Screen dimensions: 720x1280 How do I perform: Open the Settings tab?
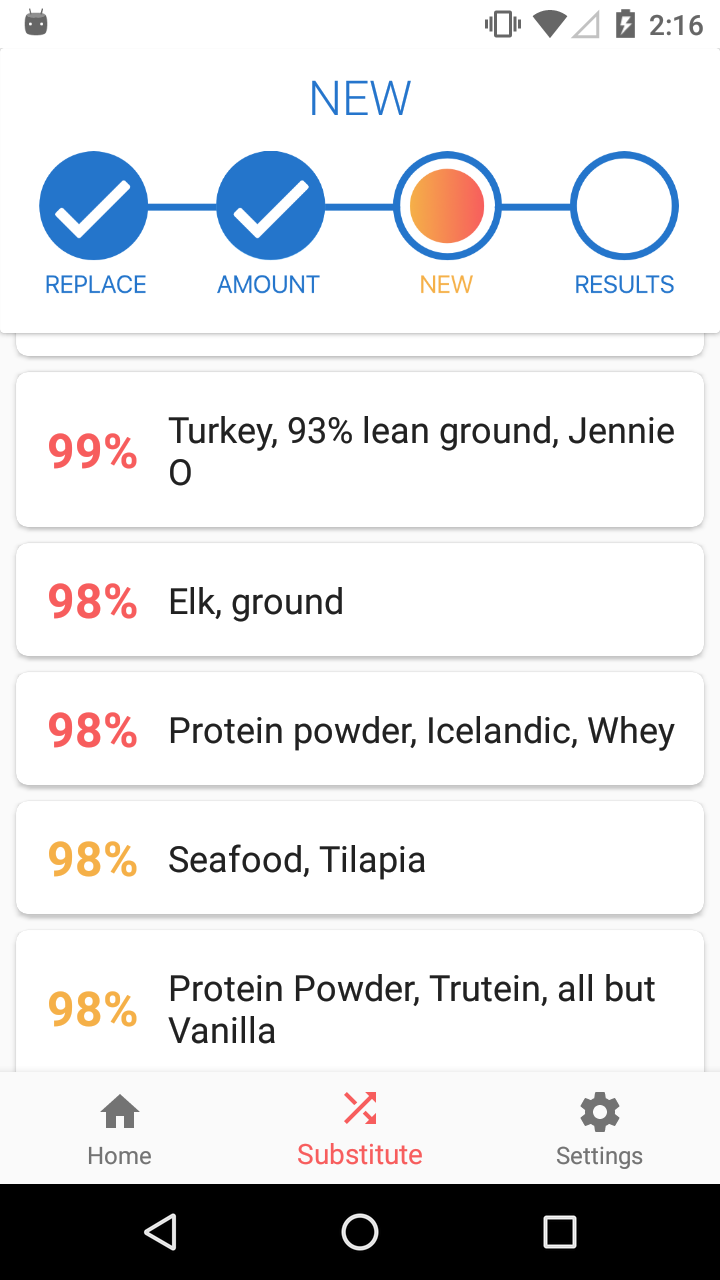pyautogui.click(x=599, y=1130)
